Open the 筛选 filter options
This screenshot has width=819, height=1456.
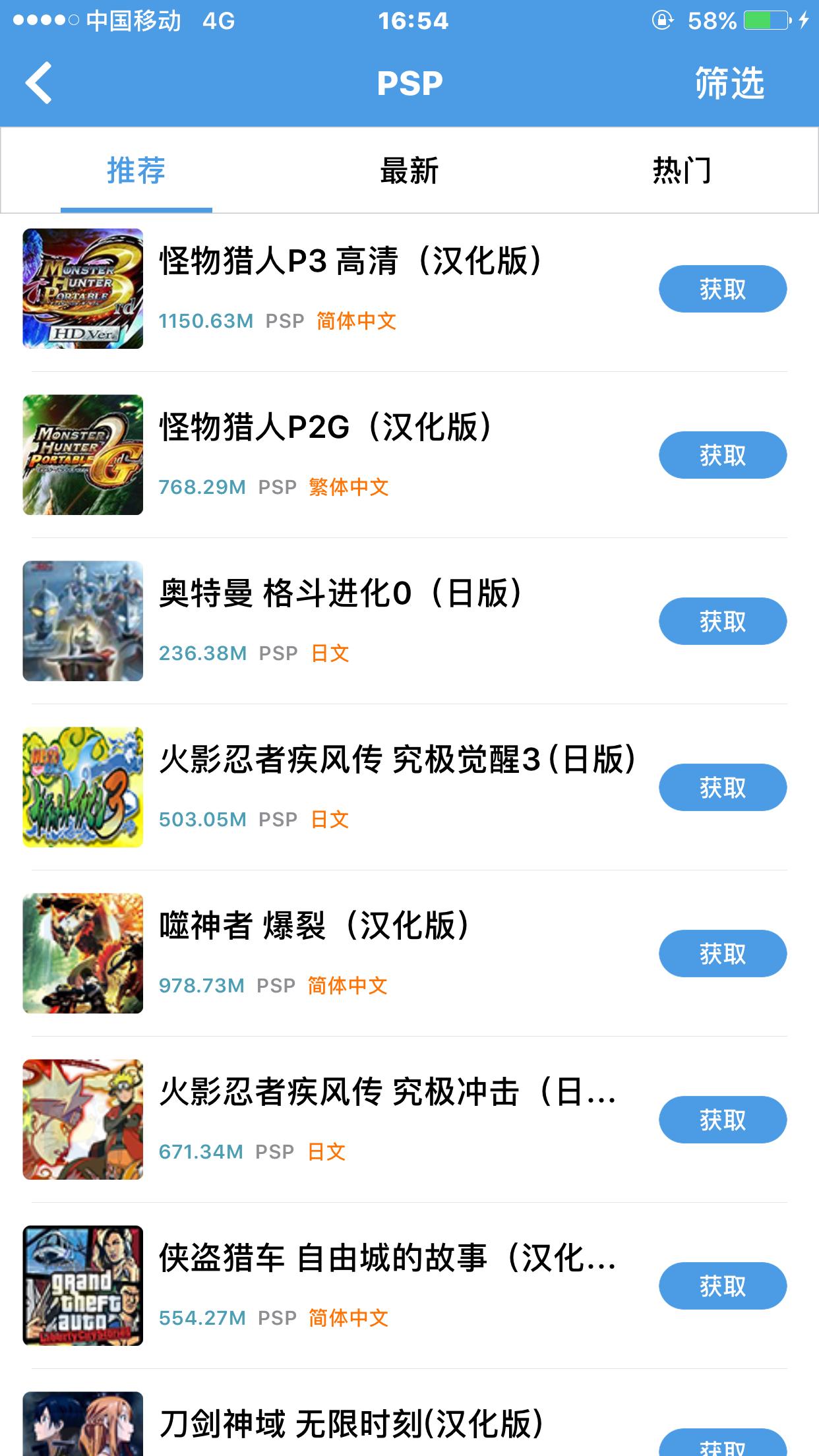pyautogui.click(x=729, y=83)
